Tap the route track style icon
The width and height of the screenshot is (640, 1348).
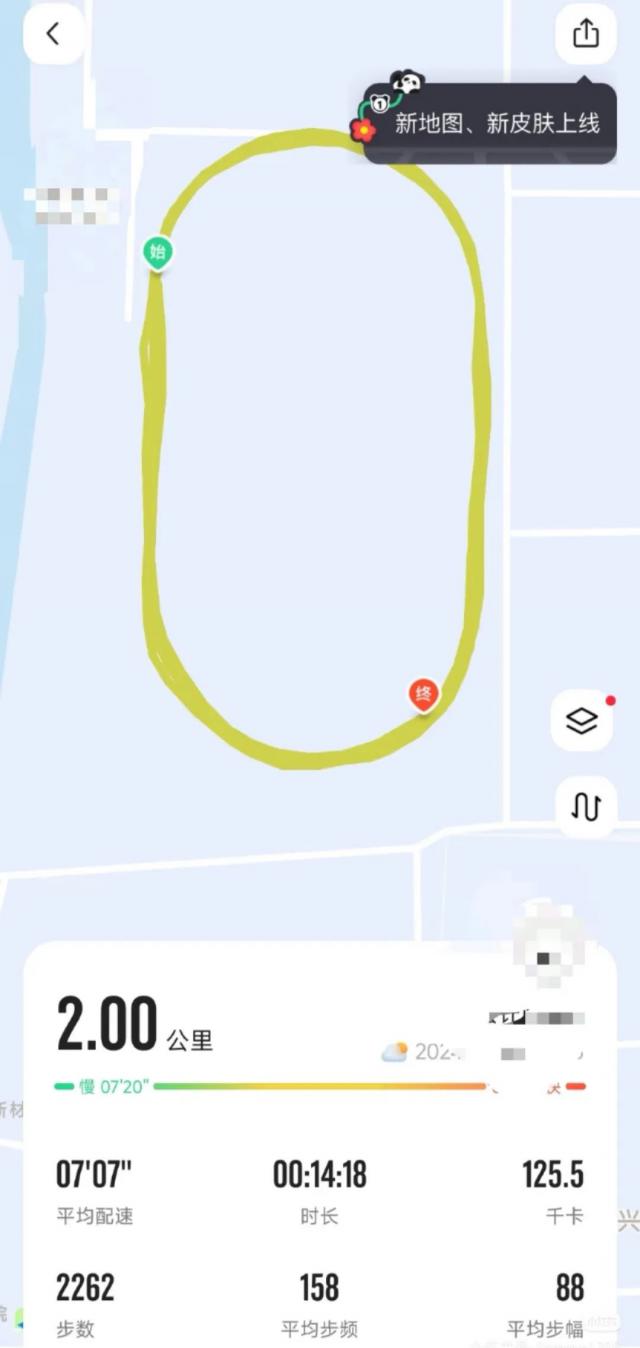(x=586, y=806)
